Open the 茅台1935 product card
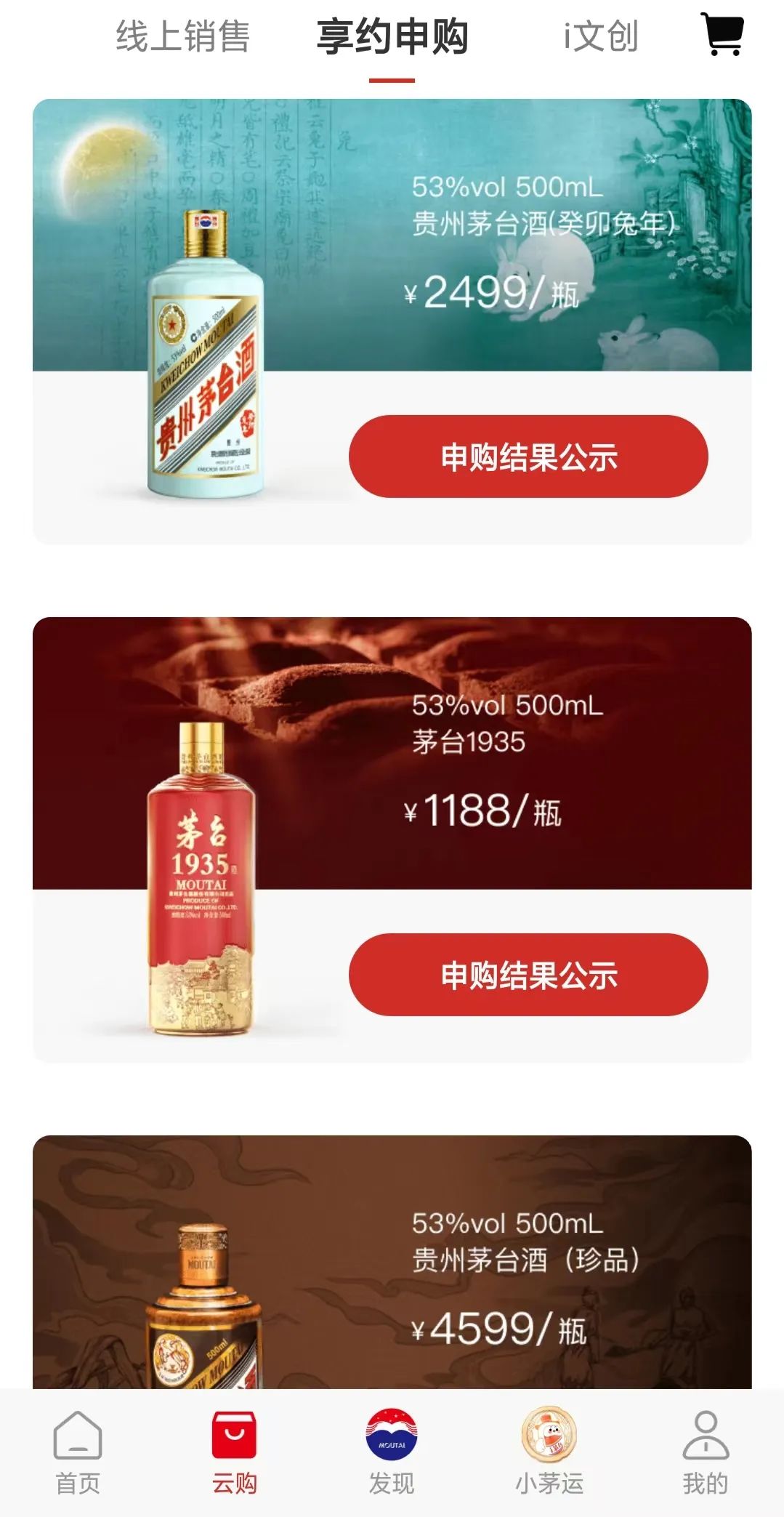This screenshot has width=784, height=1517. (392, 840)
